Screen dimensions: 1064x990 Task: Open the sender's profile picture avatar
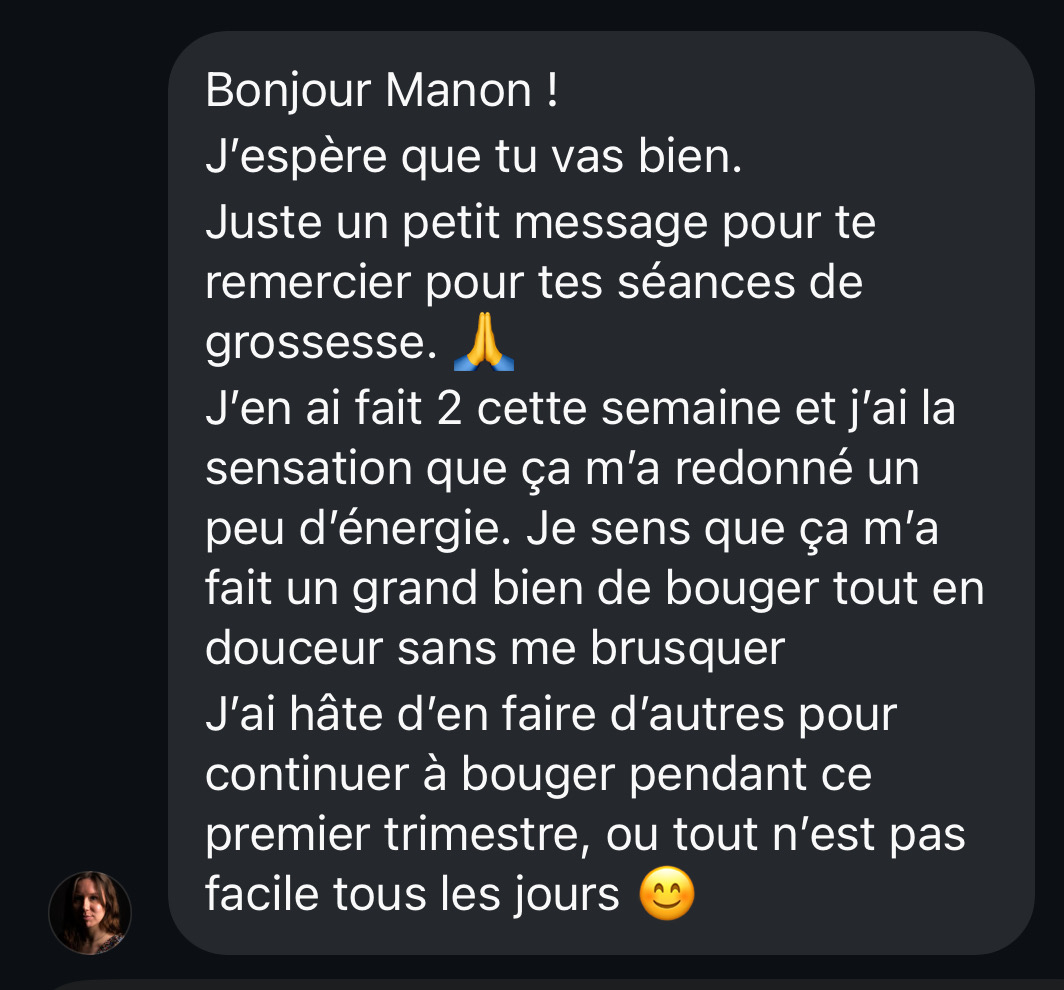90,912
